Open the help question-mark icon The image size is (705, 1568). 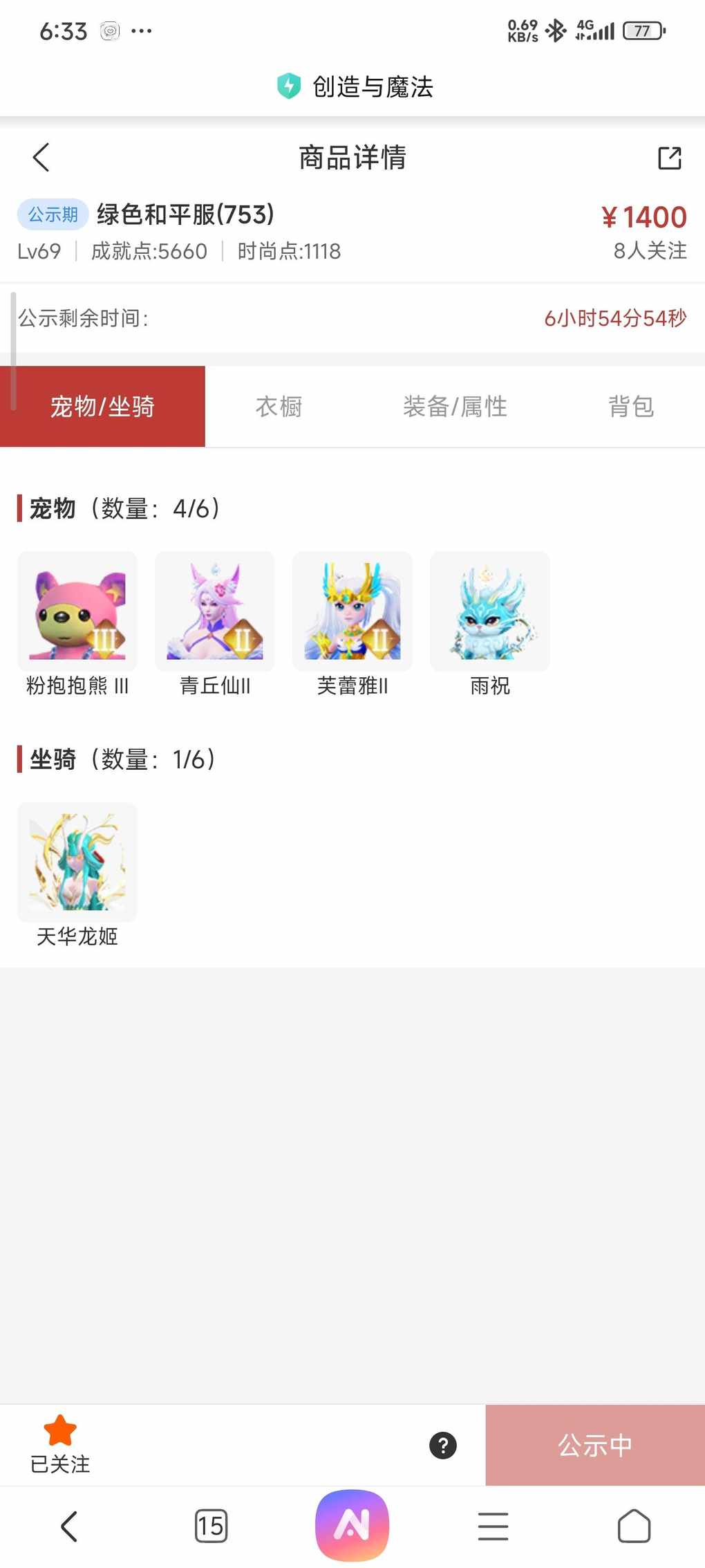tap(443, 1445)
